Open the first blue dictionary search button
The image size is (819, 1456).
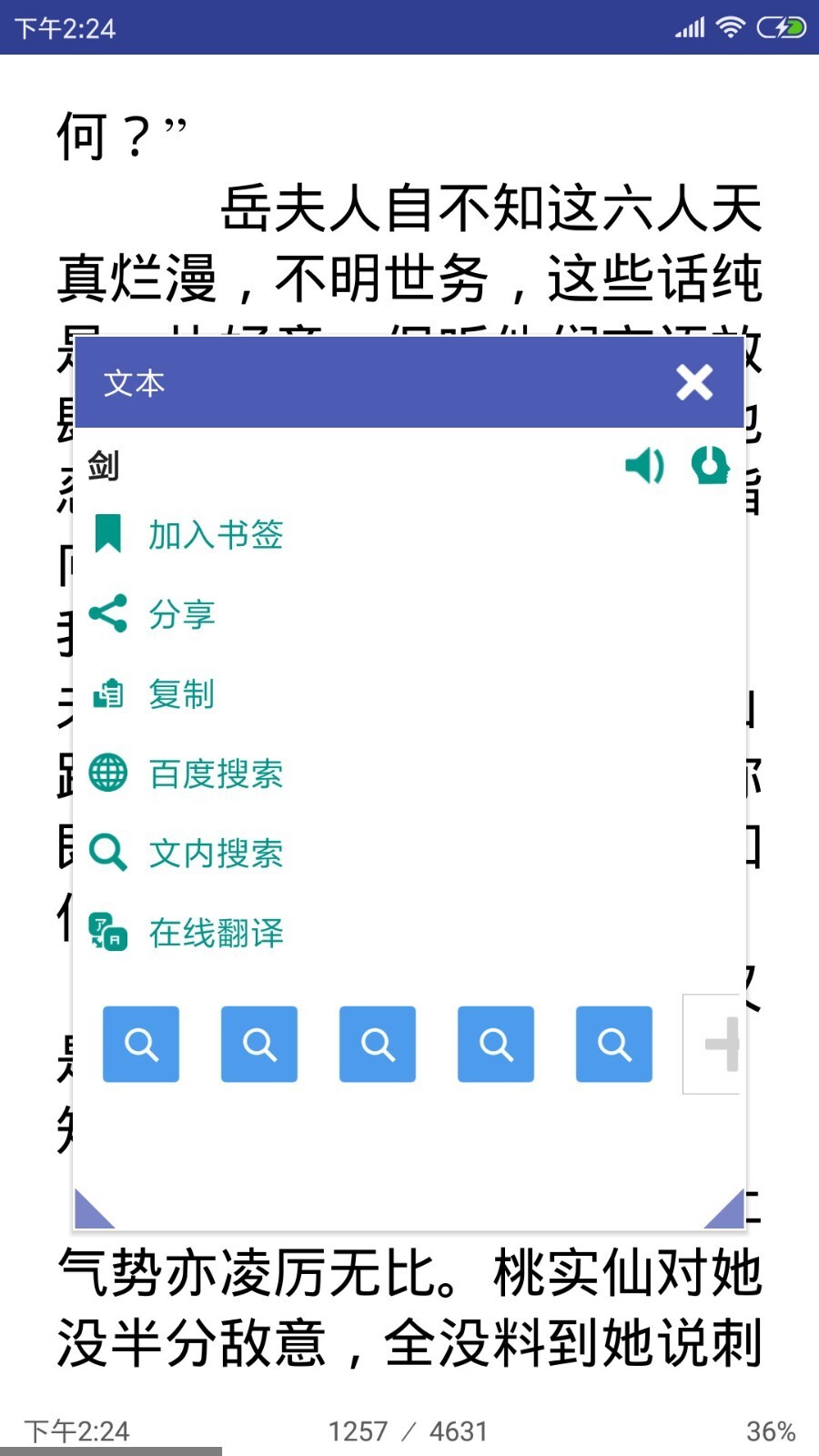coord(141,1045)
